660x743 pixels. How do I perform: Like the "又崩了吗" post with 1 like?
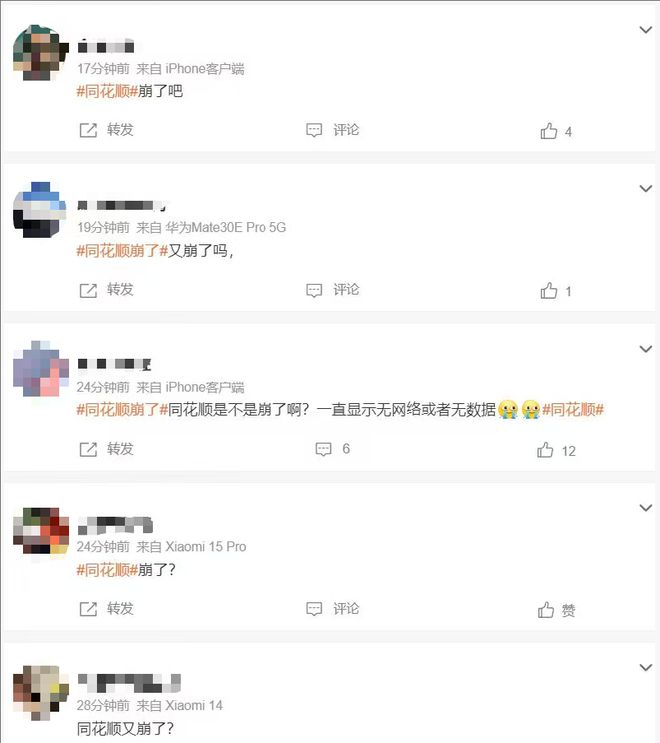pos(555,291)
